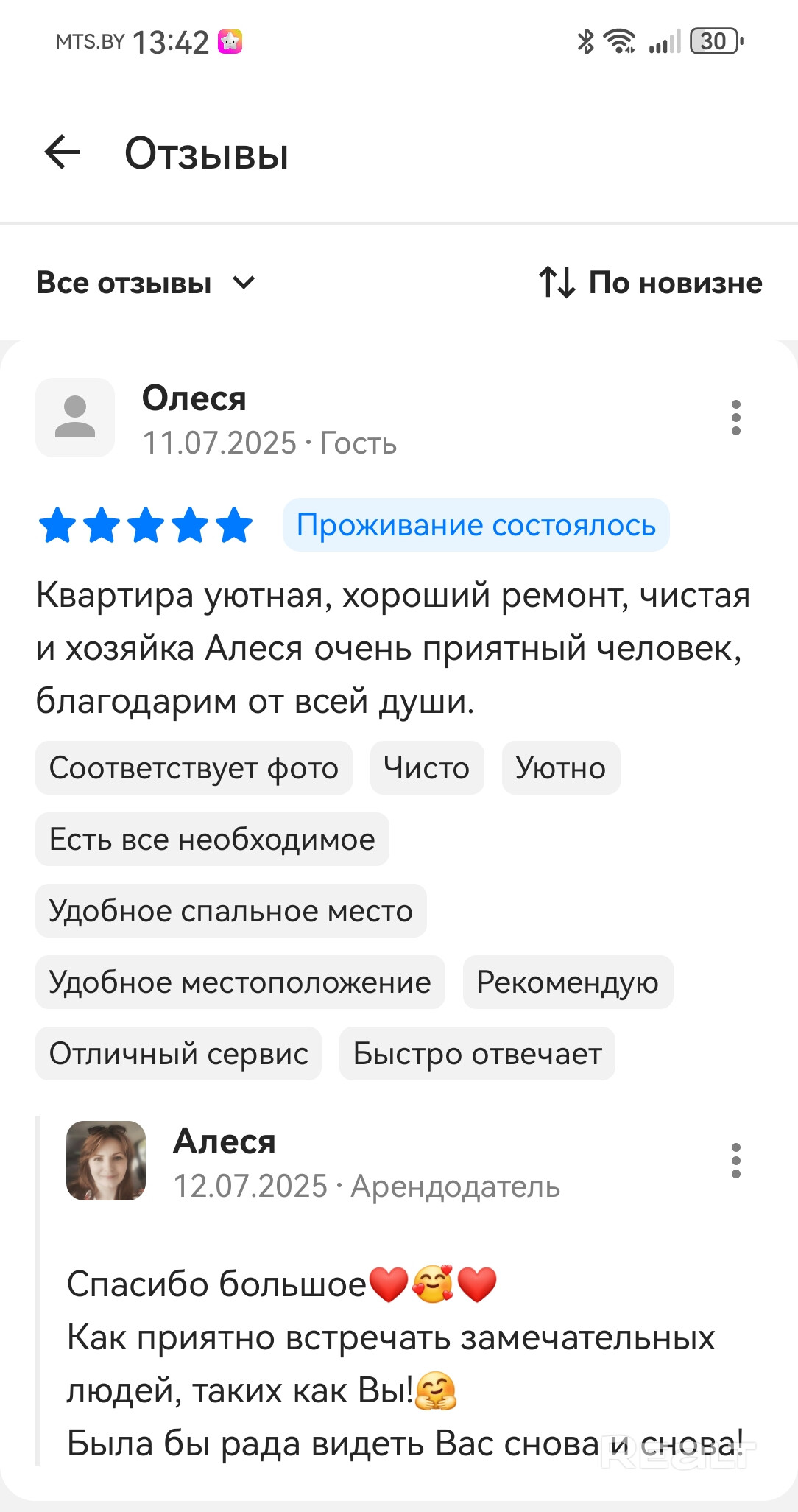
Task: Change sorting via По новизне
Action: (x=650, y=283)
